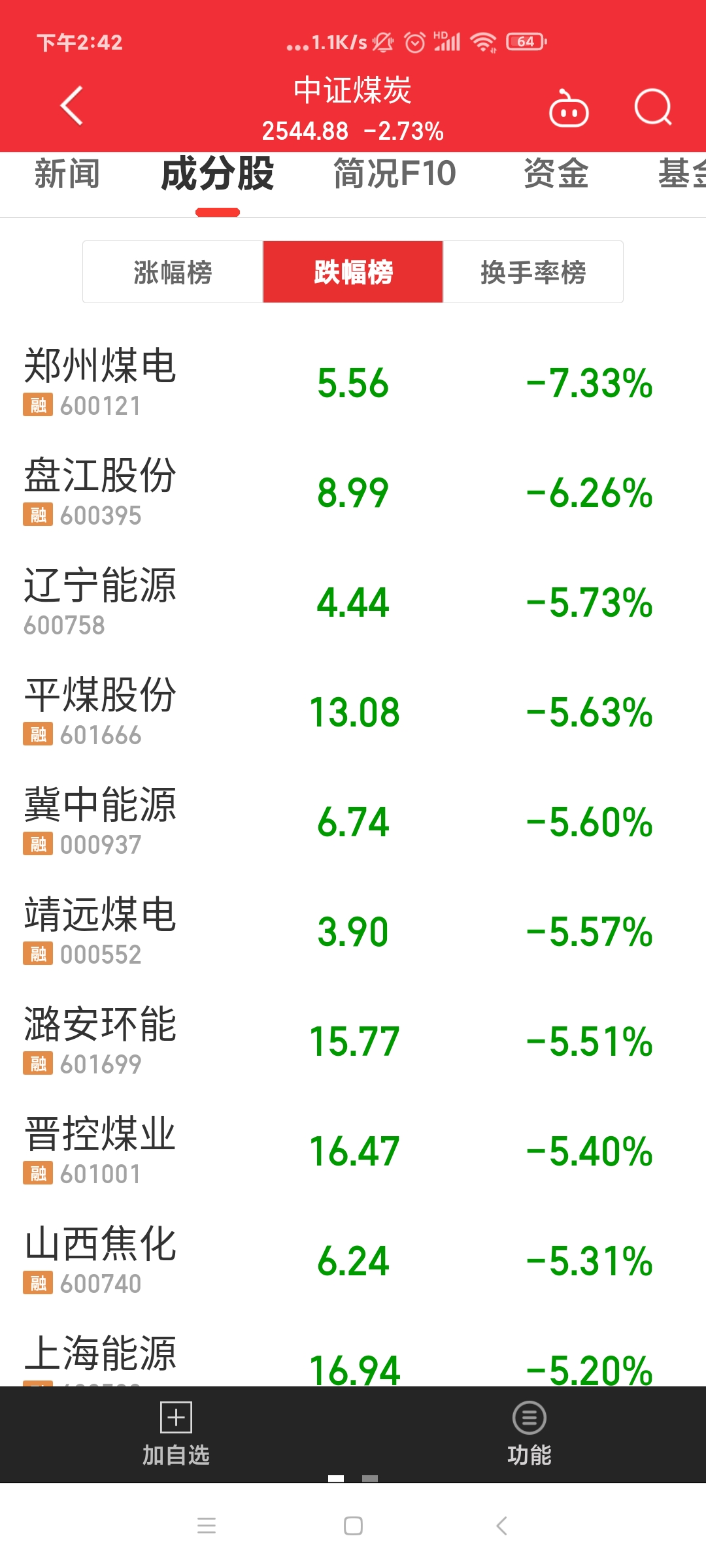Tap 加自选 to add to watchlist
This screenshot has width=706, height=1568.
176,1434
